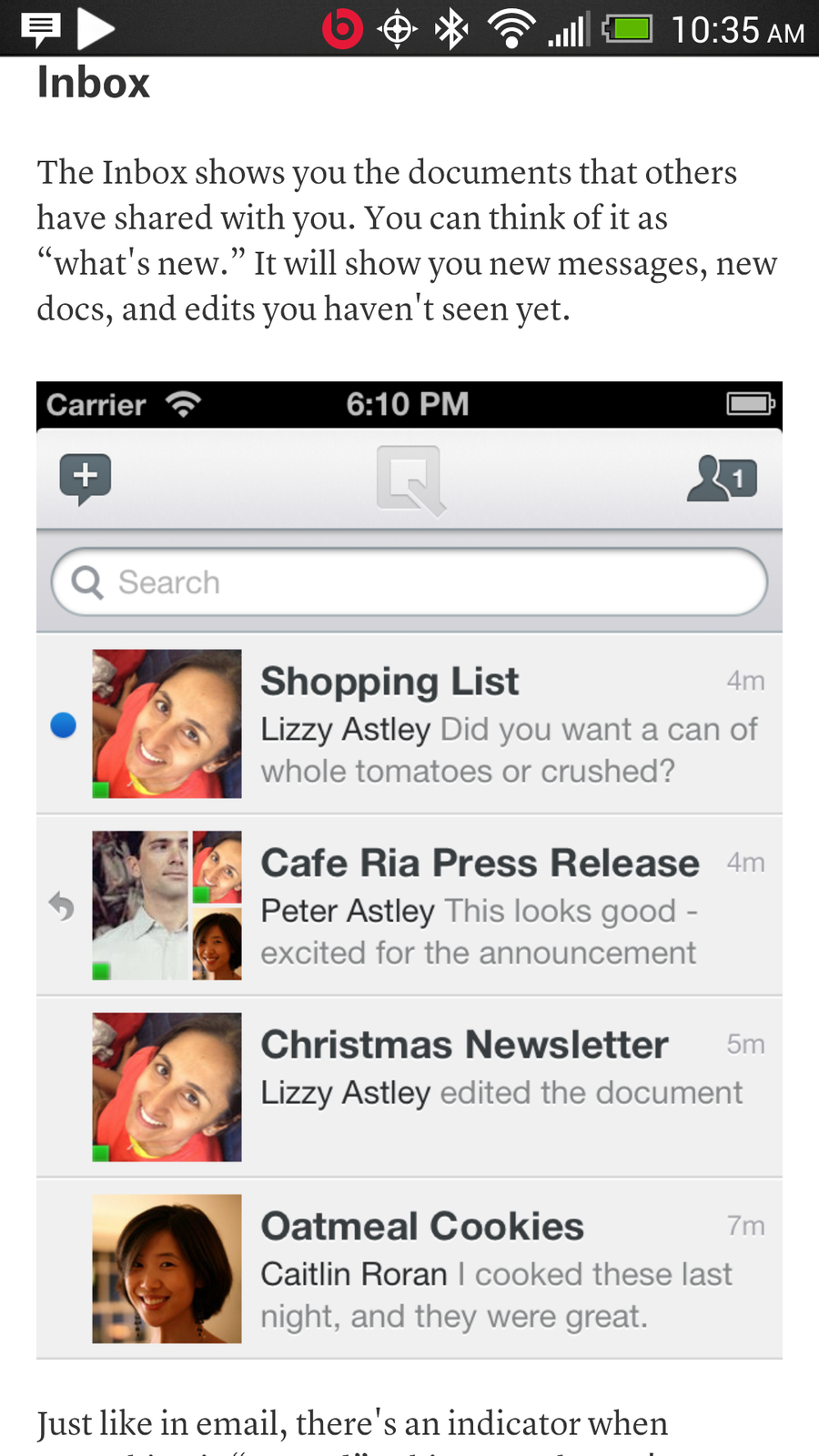Tap the reply arrow beside Cafe Ria Press Release
Image resolution: width=819 pixels, height=1456 pixels.
[61, 905]
